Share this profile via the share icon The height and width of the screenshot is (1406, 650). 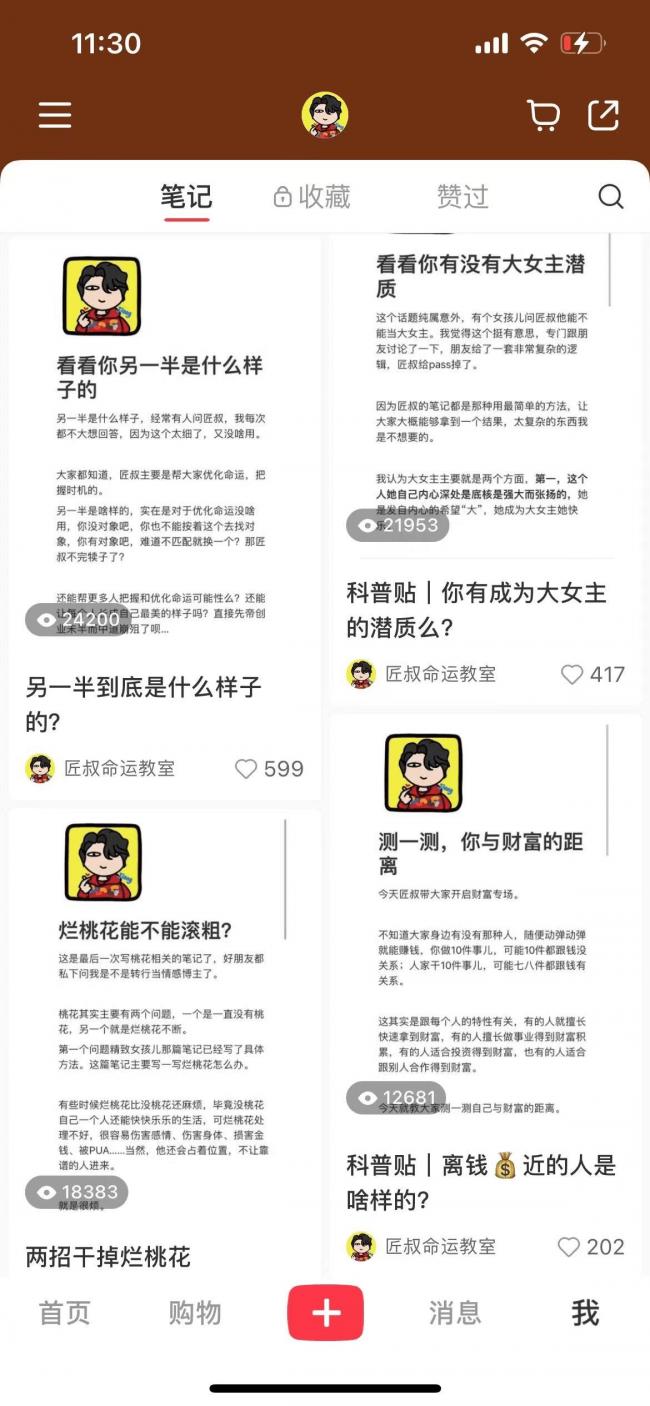(603, 115)
